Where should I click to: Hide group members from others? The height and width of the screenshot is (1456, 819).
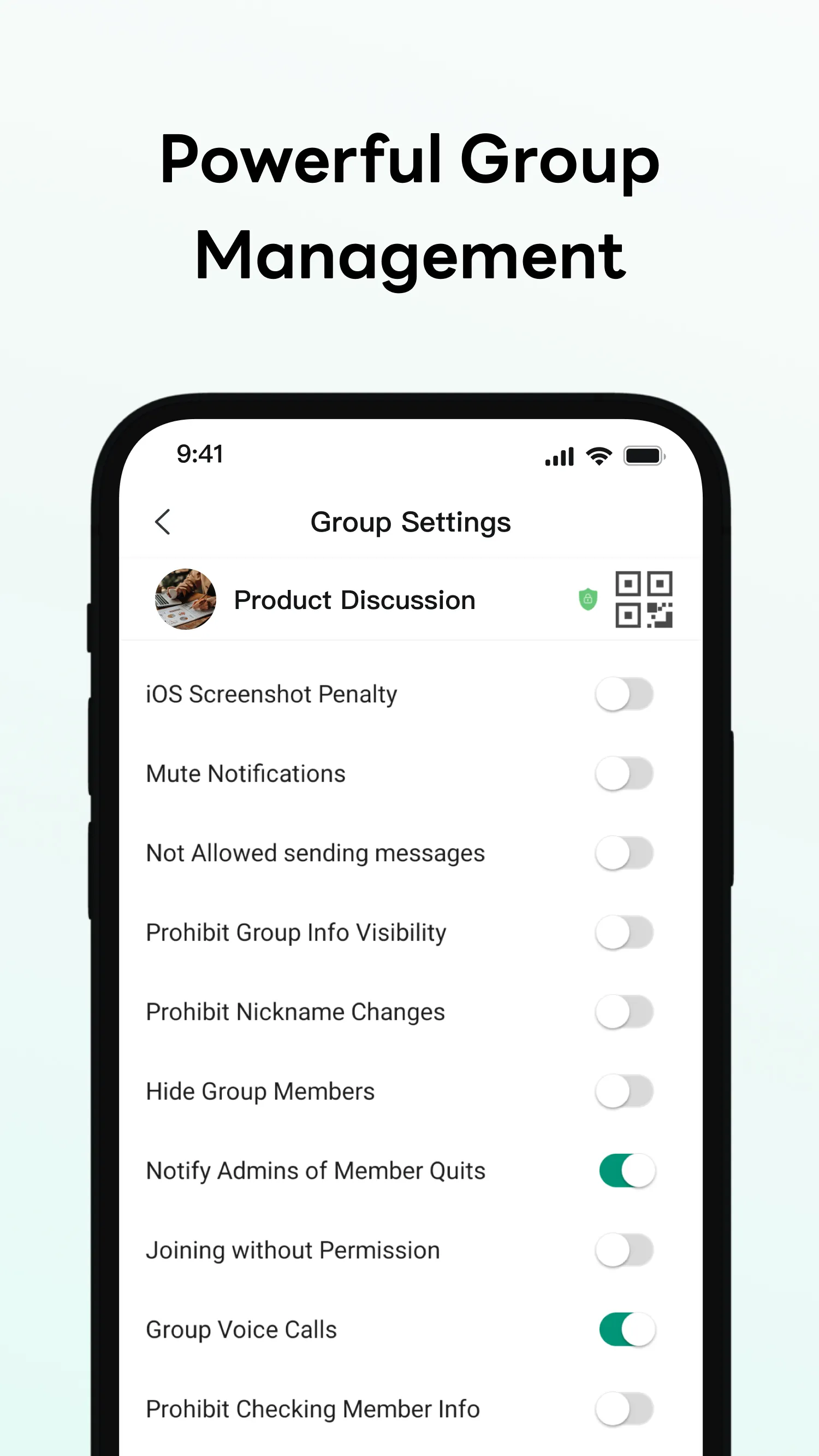625,1092
